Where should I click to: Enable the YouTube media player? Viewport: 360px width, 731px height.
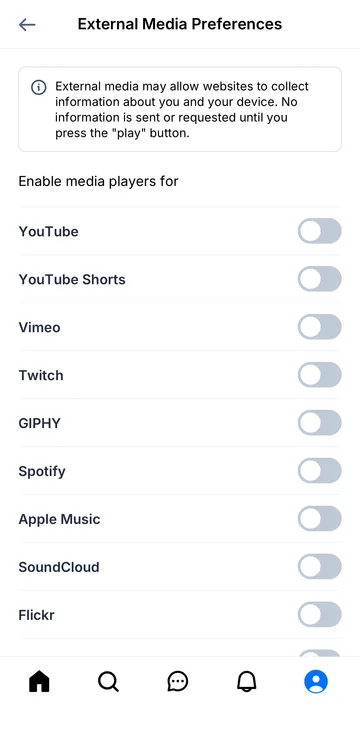click(319, 231)
